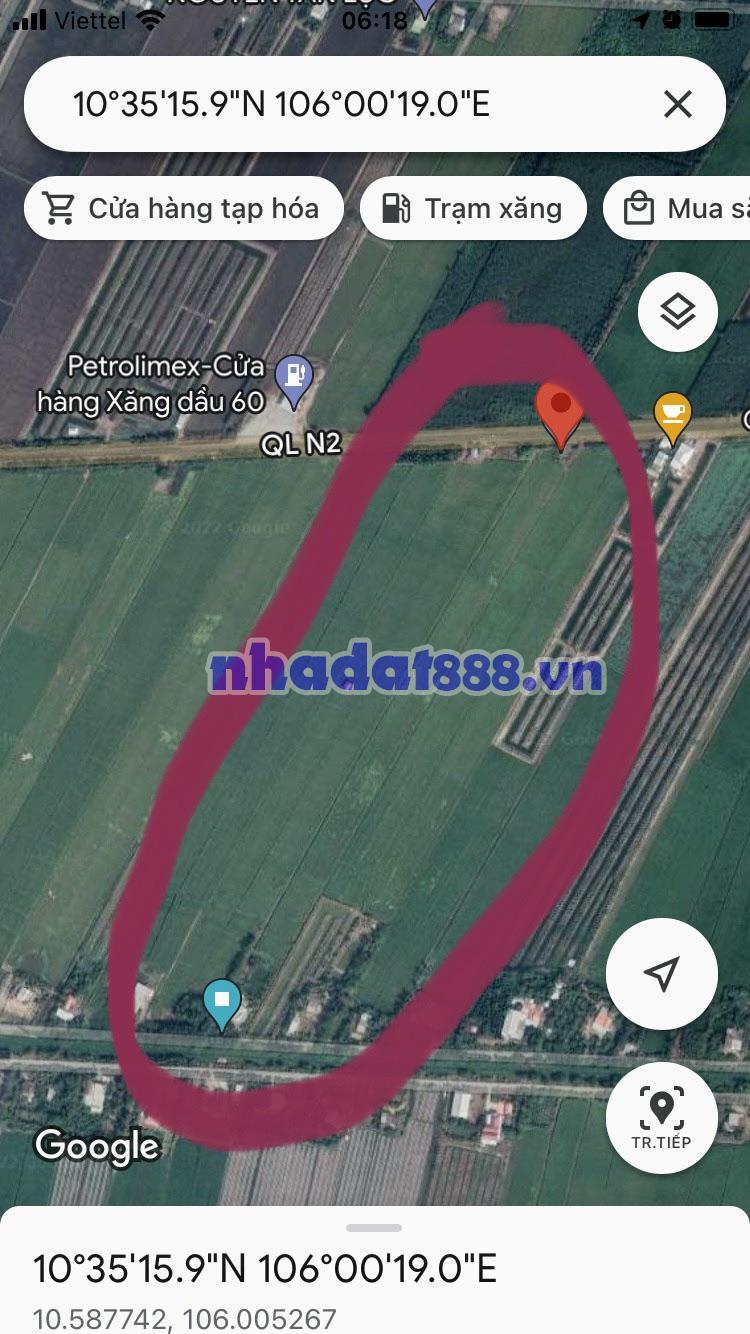Open the map layers button

pos(677,312)
